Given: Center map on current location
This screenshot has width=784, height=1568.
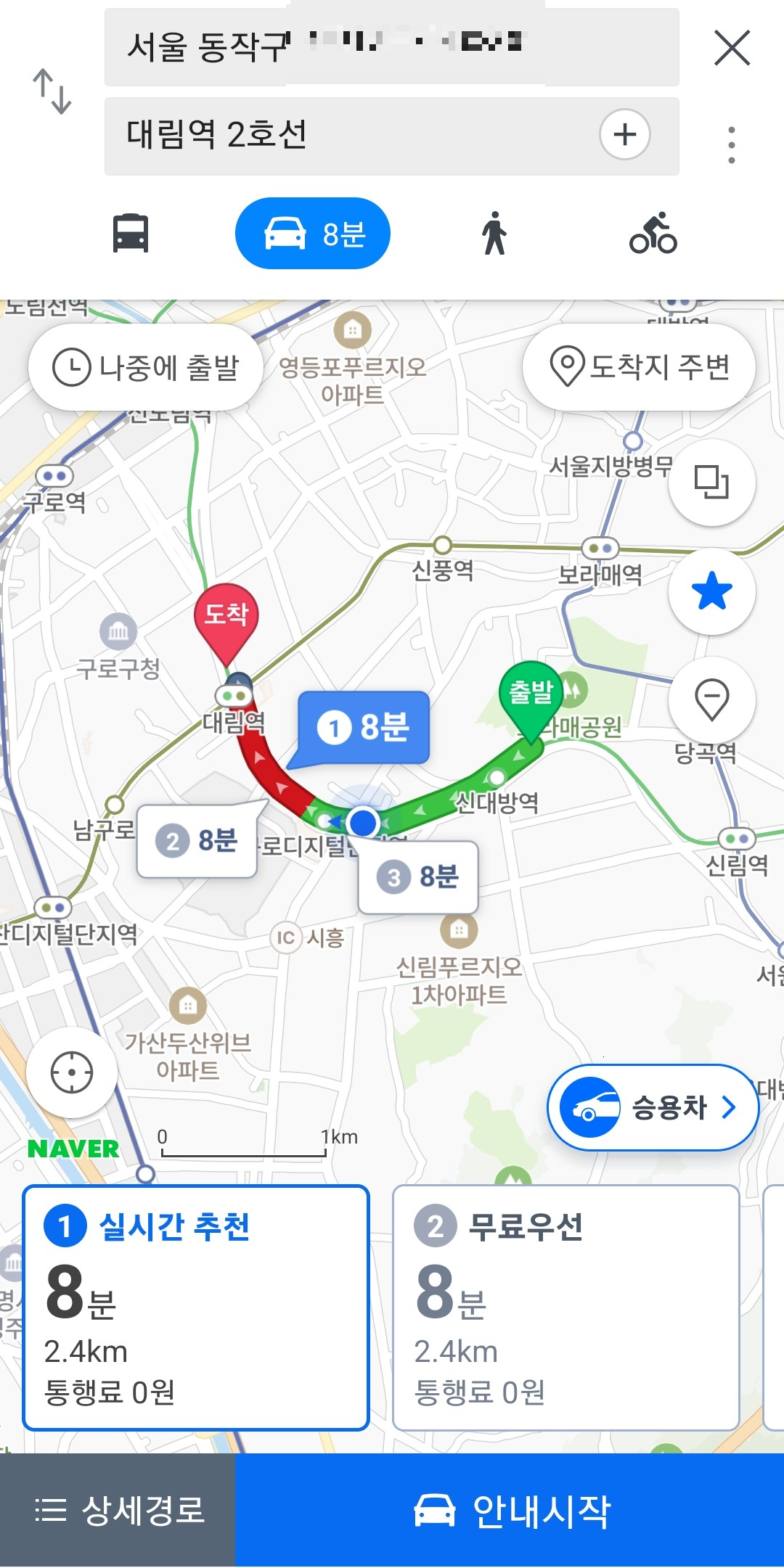Looking at the screenshot, I should (x=71, y=1072).
